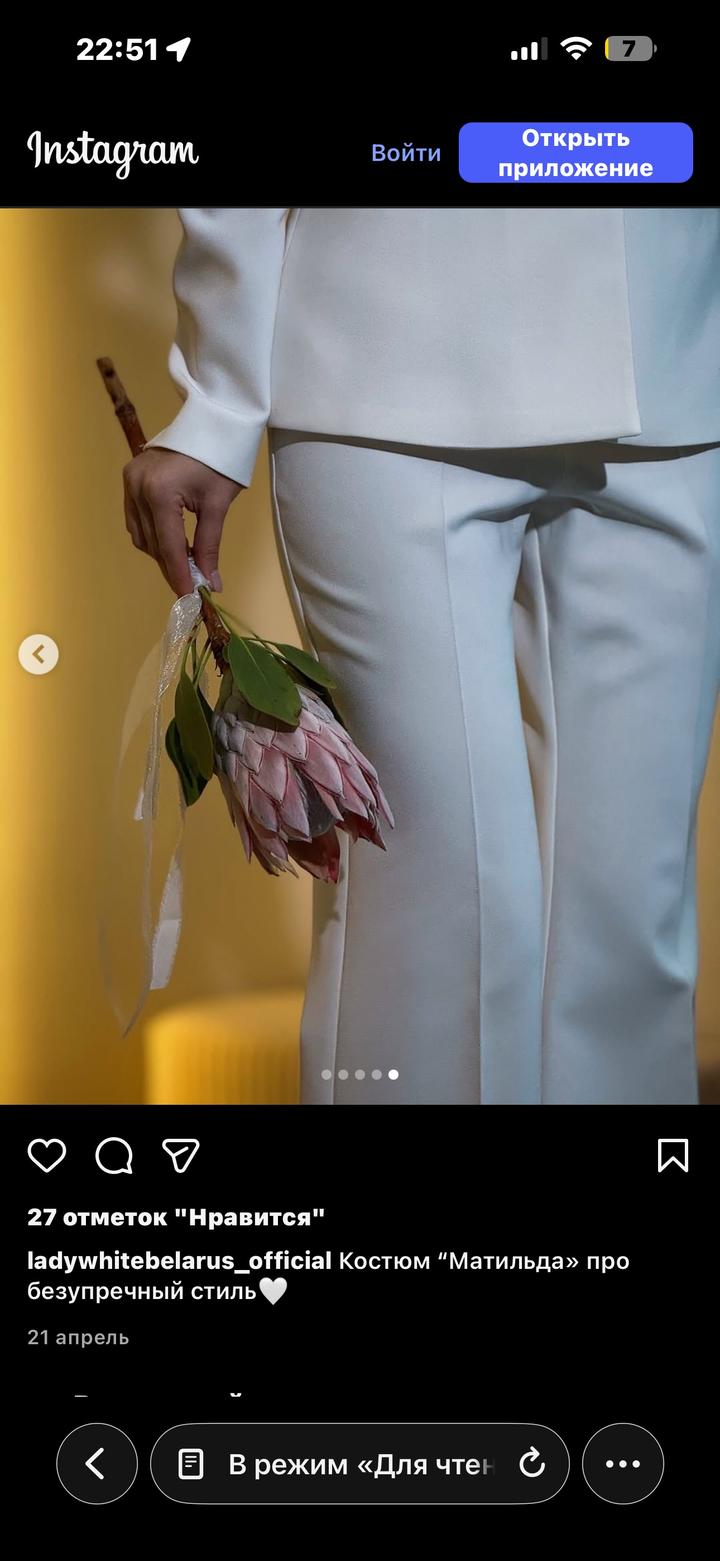Like the post with heart icon
This screenshot has height=1561, width=720.
pos(46,1155)
